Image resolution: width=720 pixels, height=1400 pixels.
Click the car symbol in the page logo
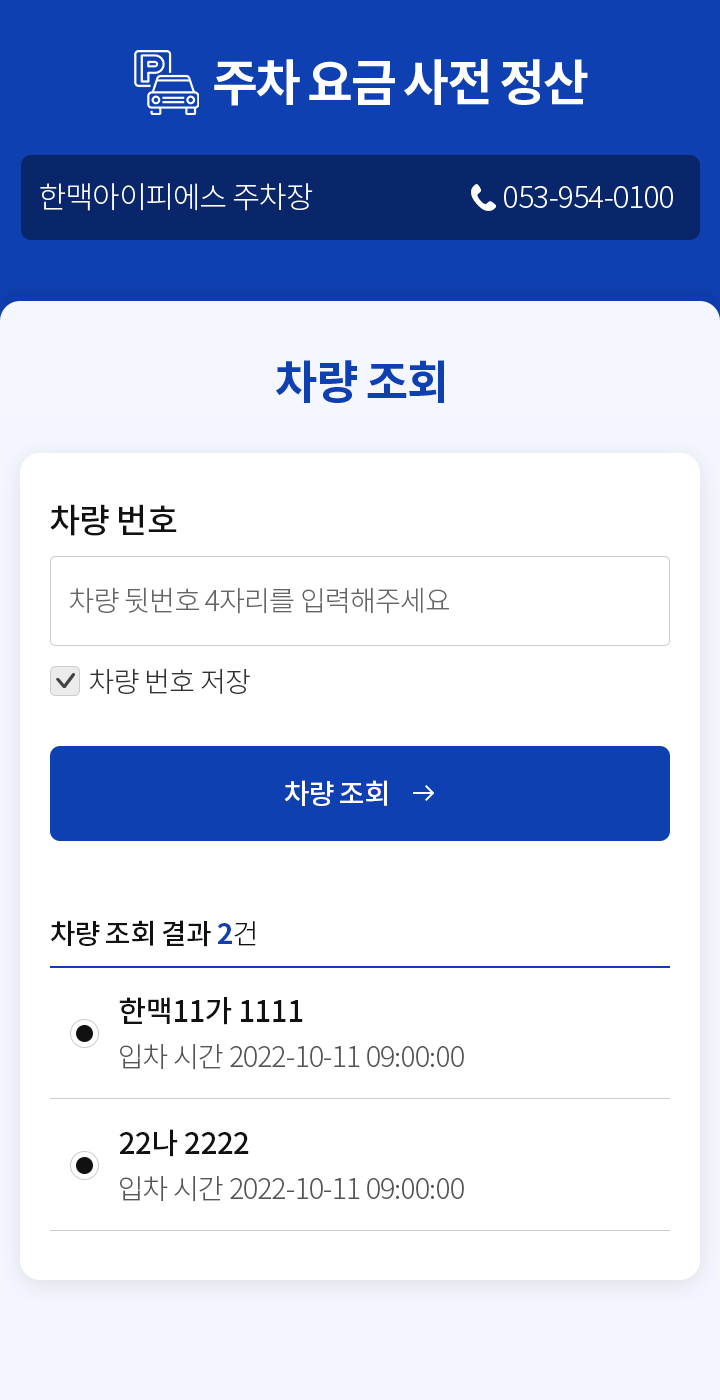coord(172,97)
